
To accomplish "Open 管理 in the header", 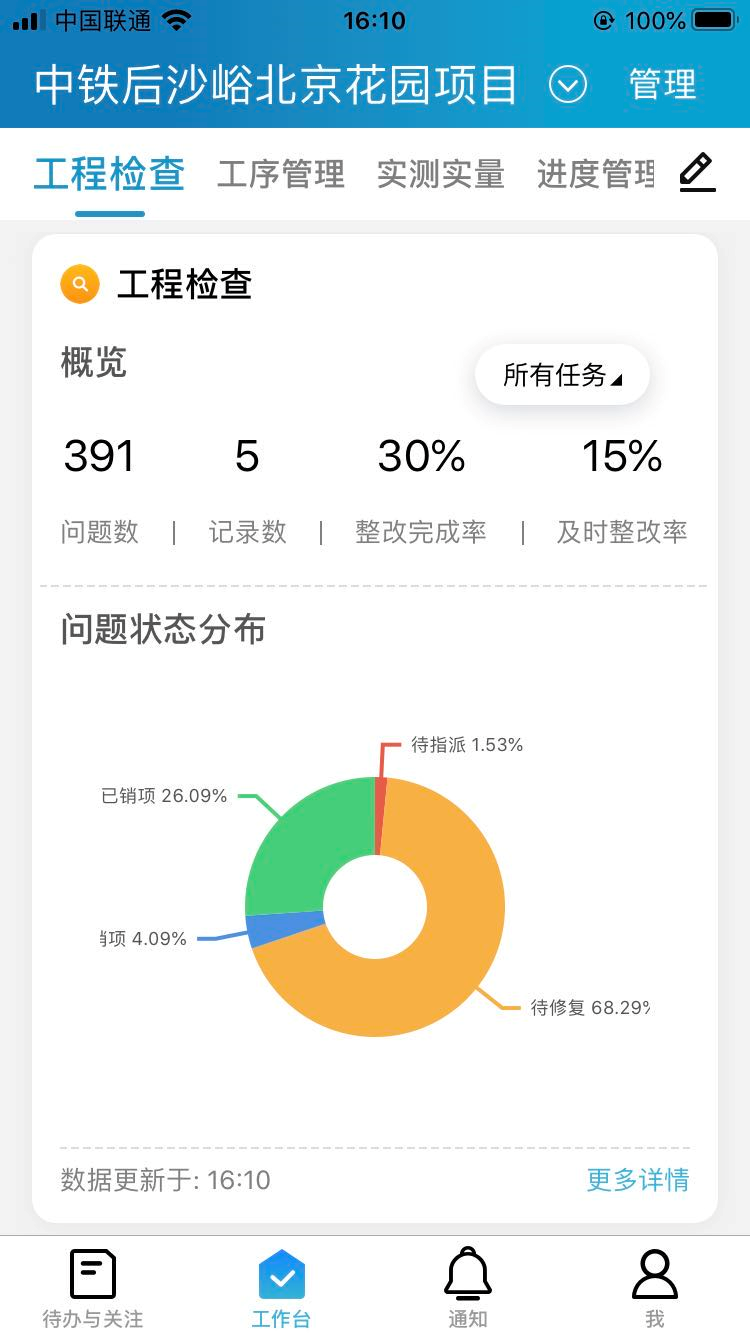I will 662,85.
